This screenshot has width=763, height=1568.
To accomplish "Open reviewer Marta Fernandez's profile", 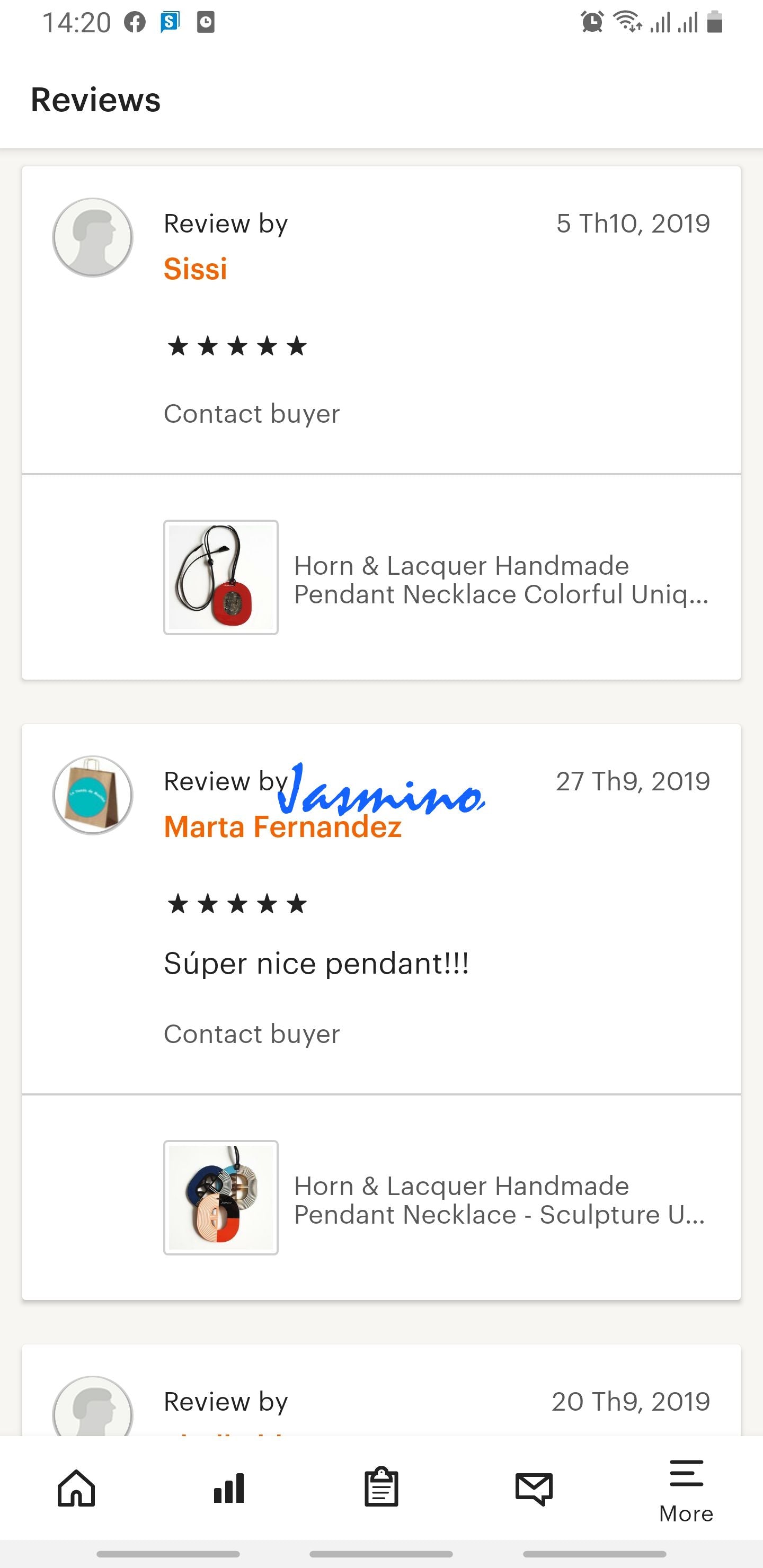I will click(282, 827).
